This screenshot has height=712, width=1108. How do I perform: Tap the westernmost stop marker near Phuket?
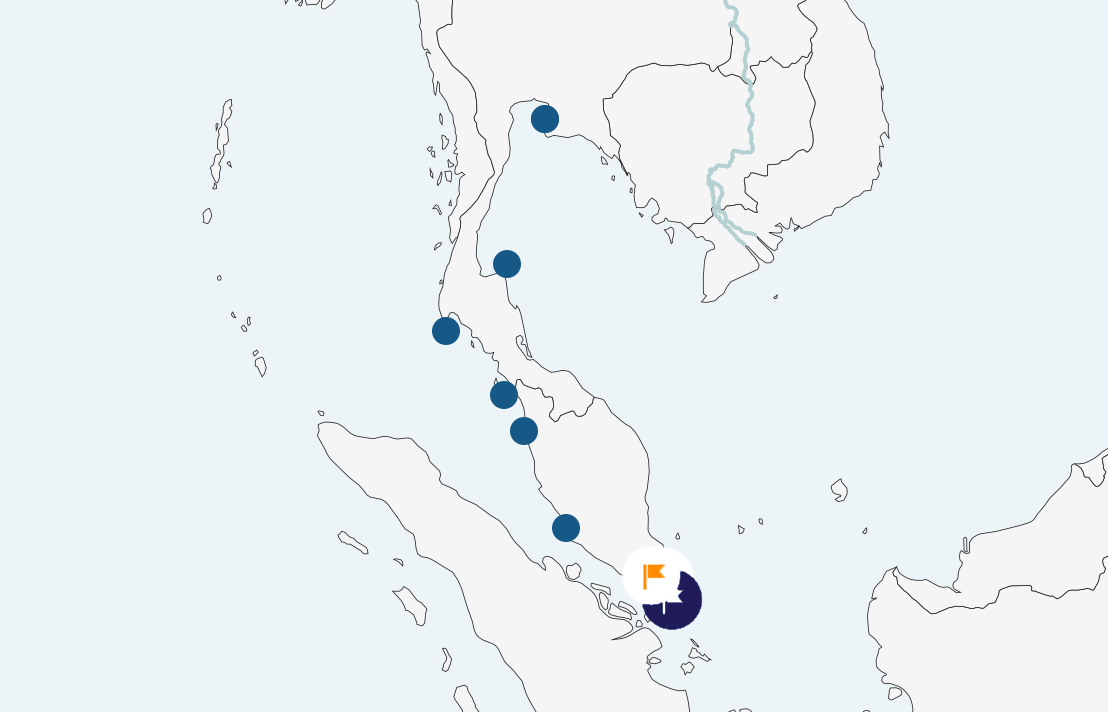(446, 331)
